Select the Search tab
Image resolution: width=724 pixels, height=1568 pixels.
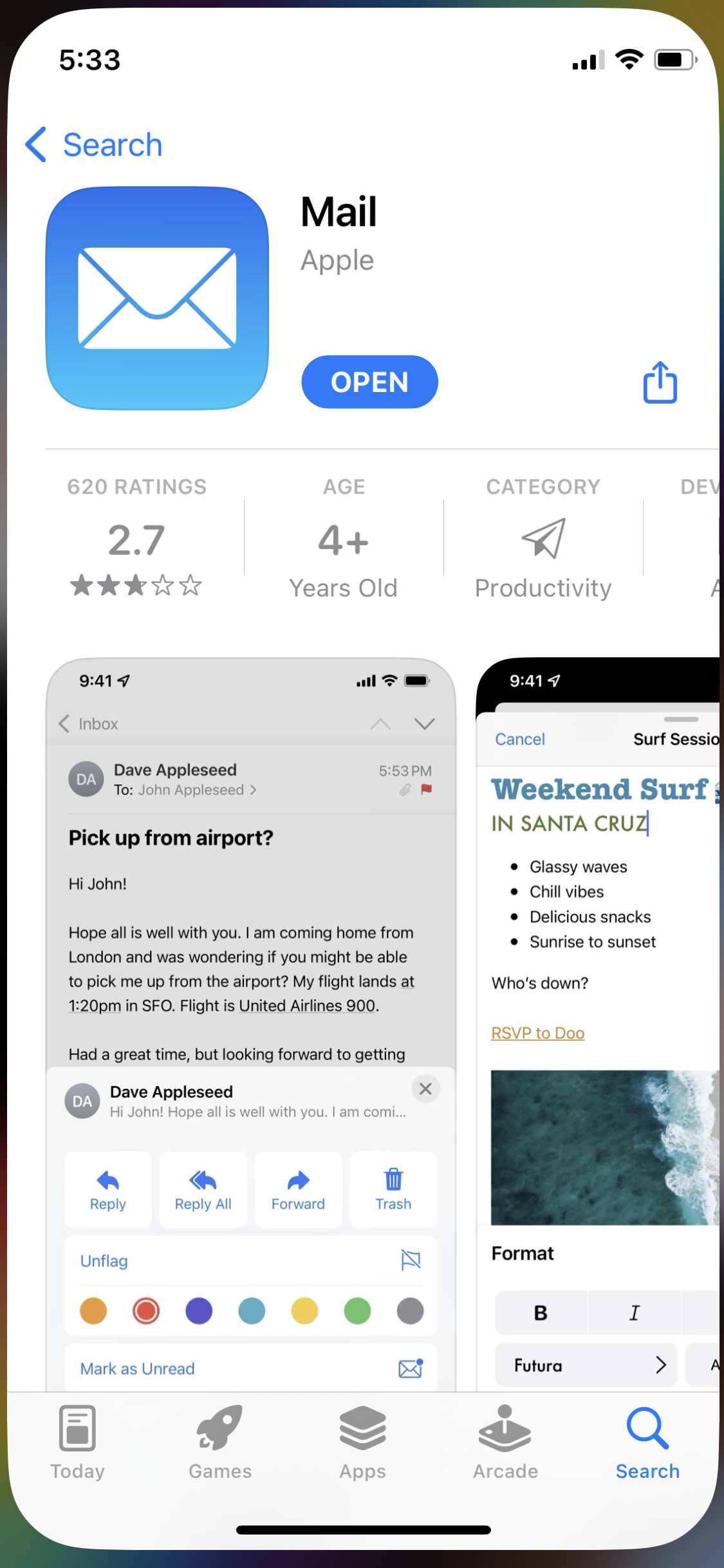(x=647, y=1443)
